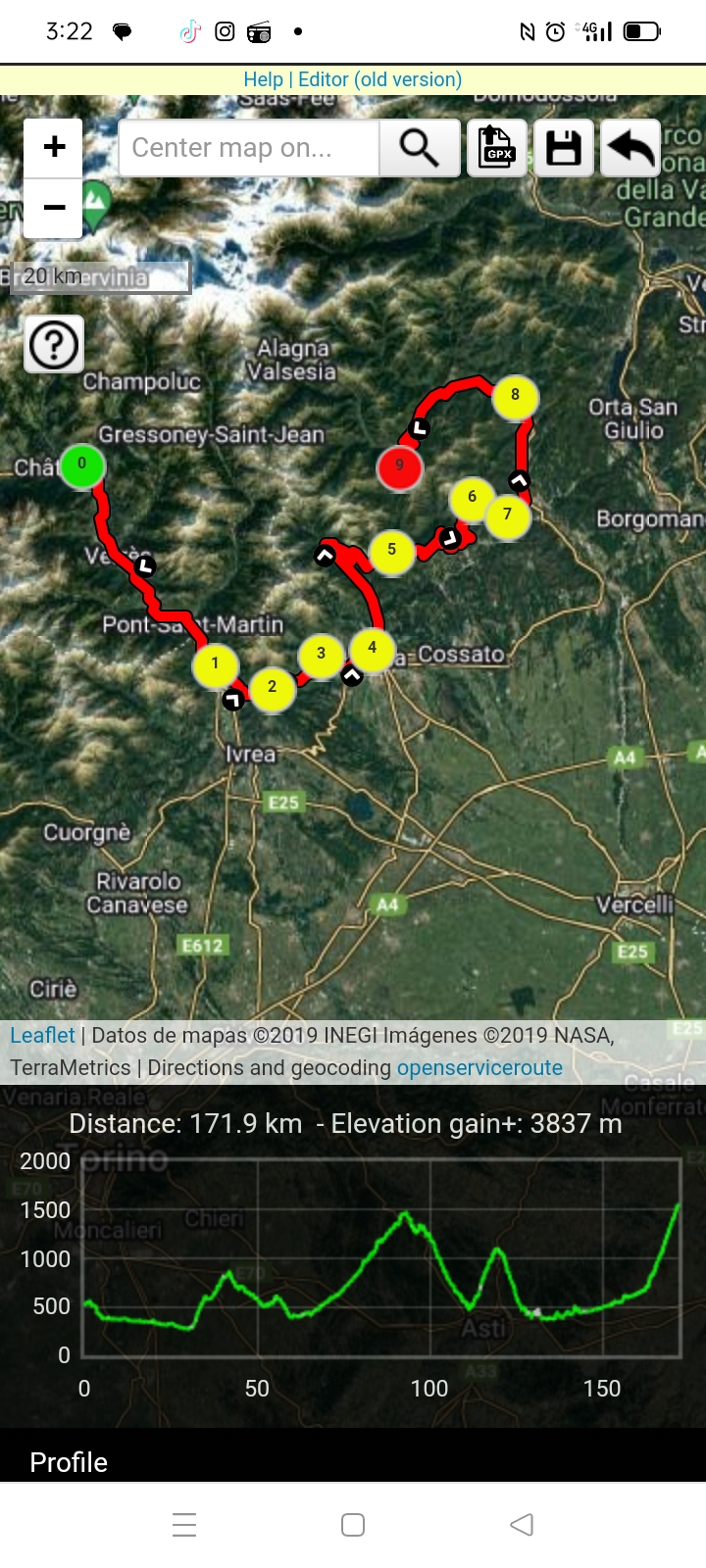Select yellow waypoint 8 on route

point(515,397)
